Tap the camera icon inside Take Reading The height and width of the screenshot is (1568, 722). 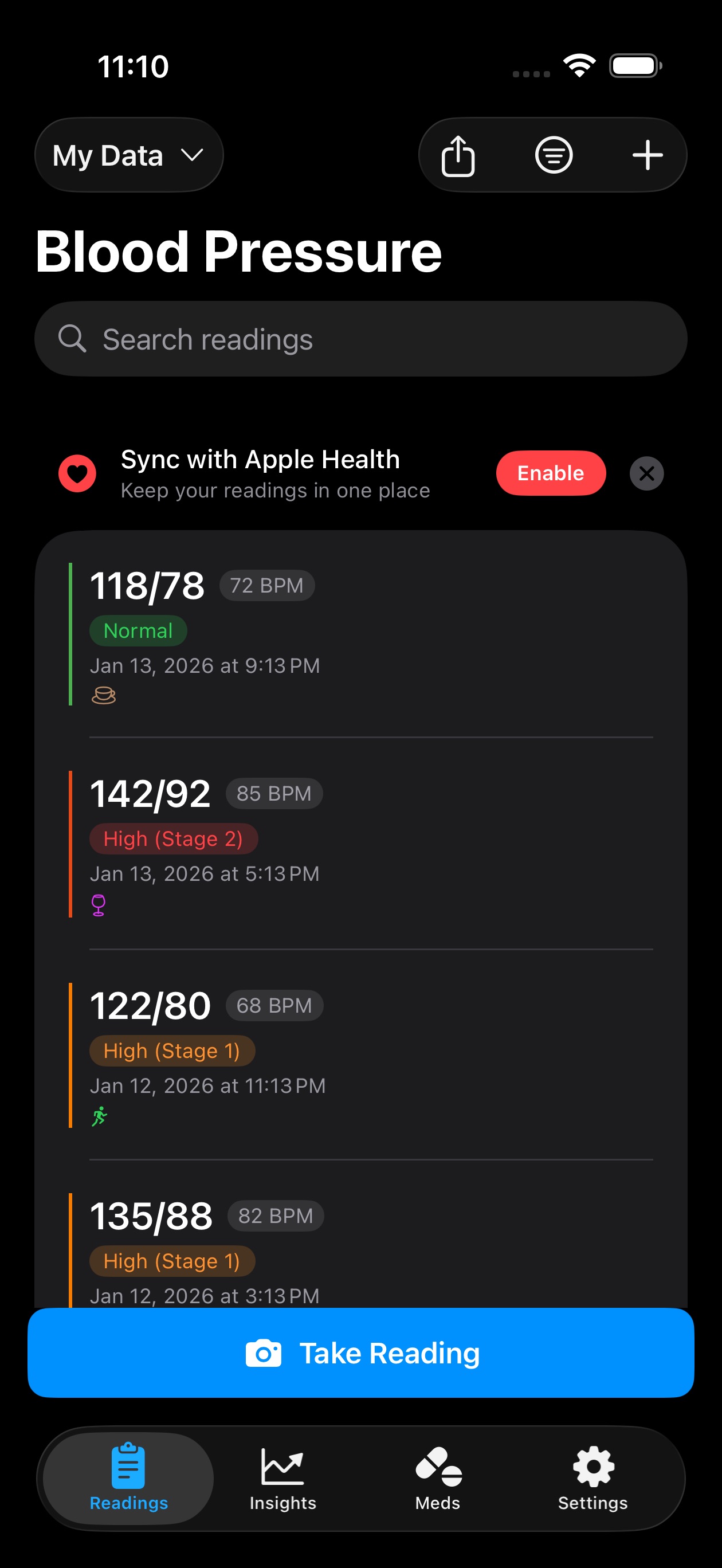pos(265,1353)
